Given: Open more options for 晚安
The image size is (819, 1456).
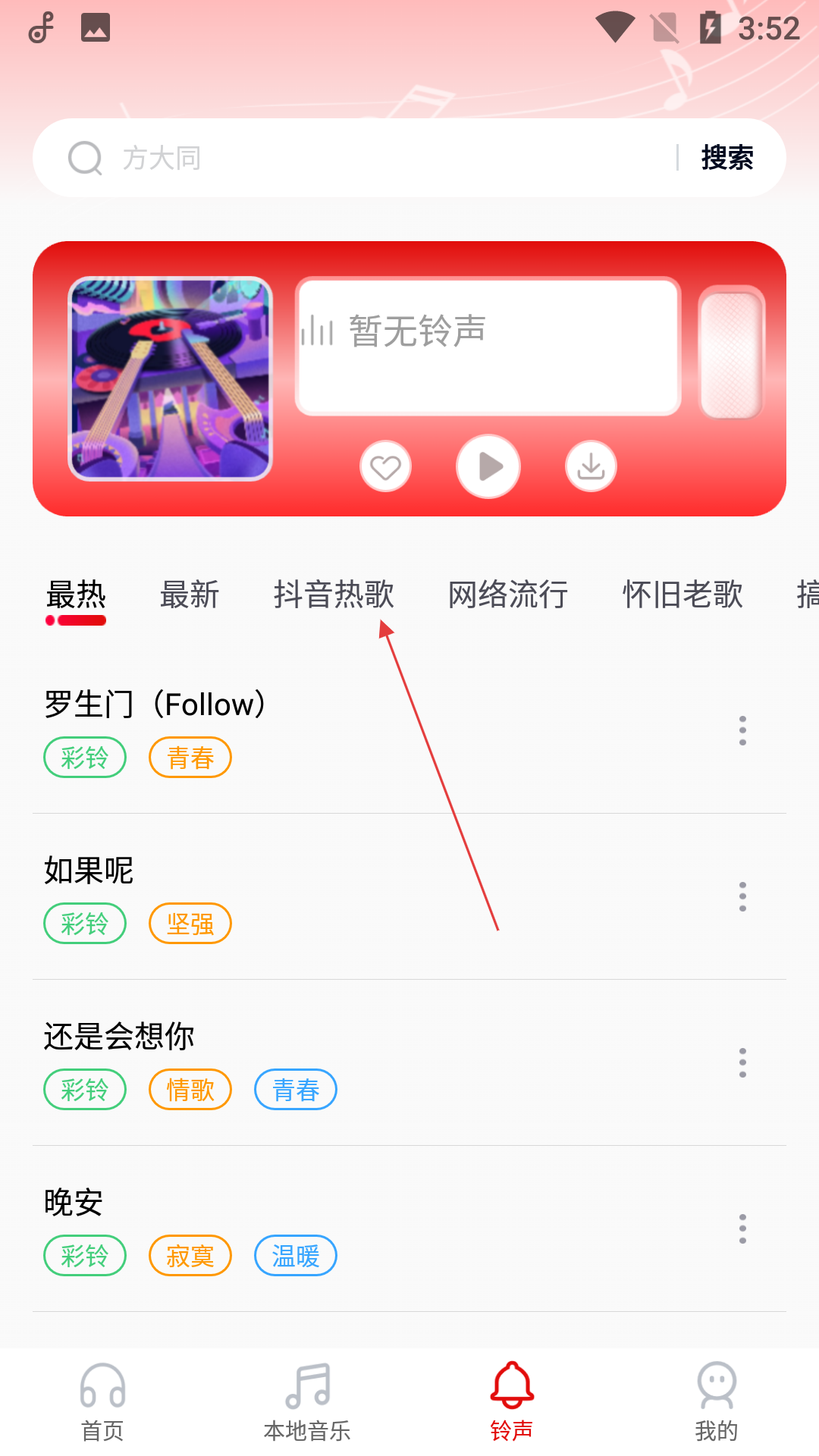Looking at the screenshot, I should 742,1228.
